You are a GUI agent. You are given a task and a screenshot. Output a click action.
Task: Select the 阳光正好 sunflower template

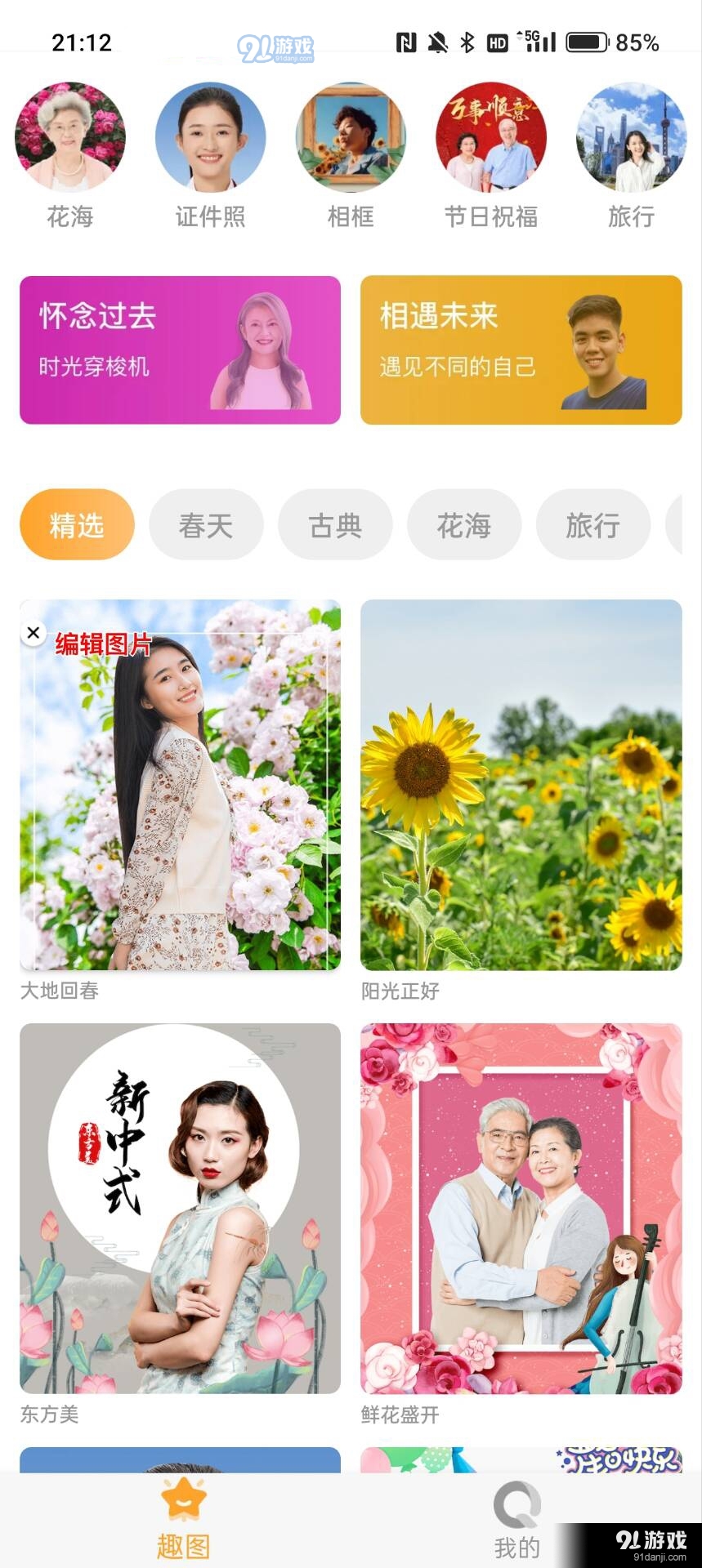coord(521,784)
